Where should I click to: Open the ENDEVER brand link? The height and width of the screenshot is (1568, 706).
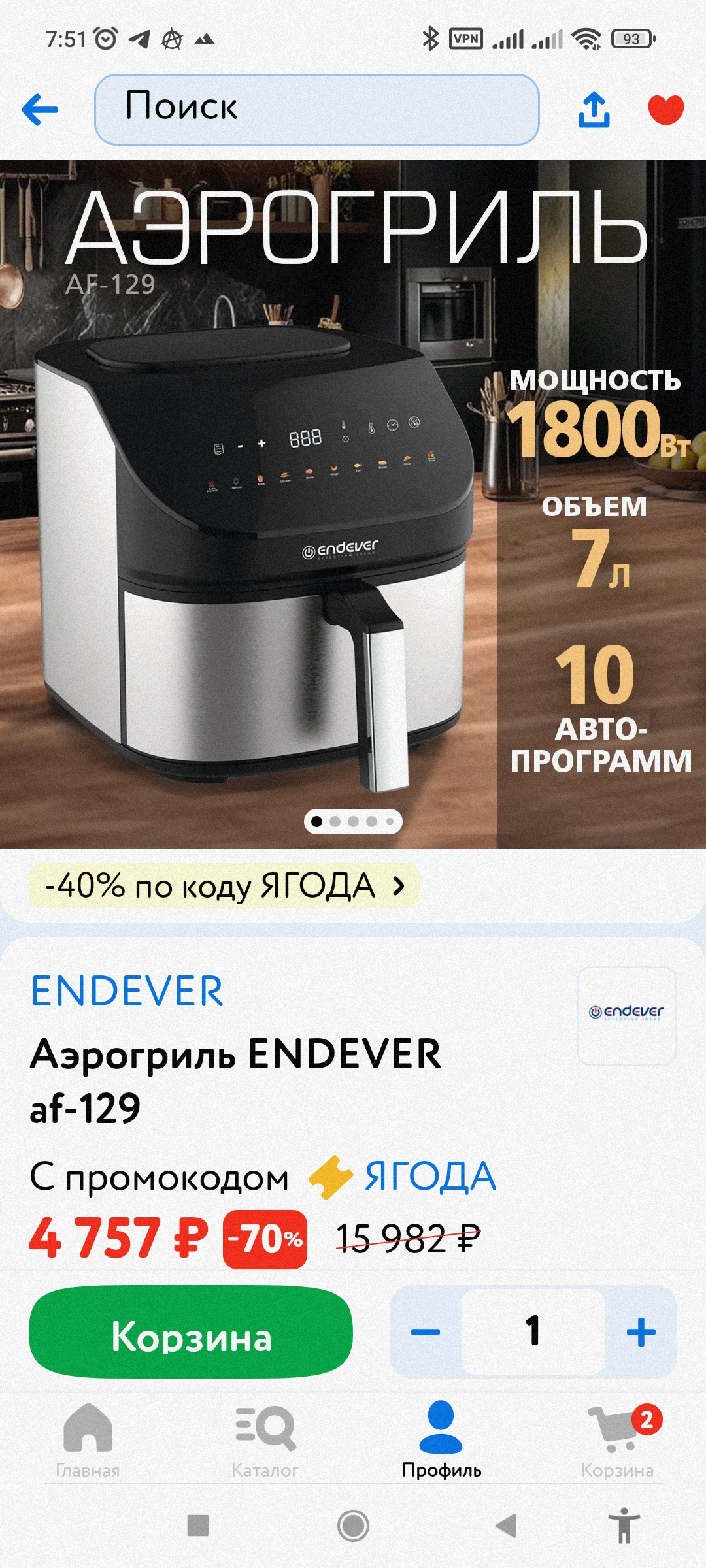tap(127, 991)
